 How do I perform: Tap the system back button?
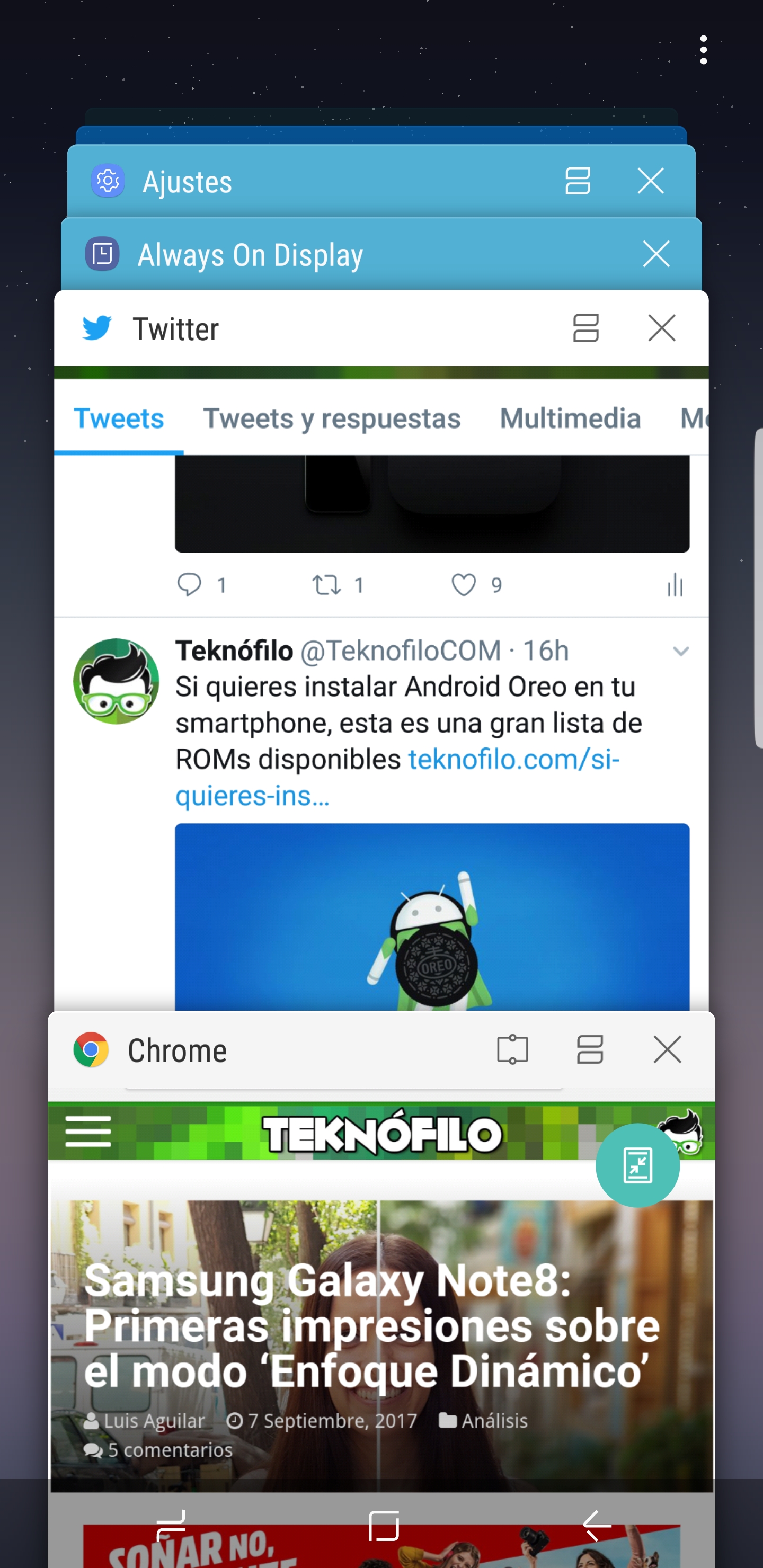click(597, 1525)
